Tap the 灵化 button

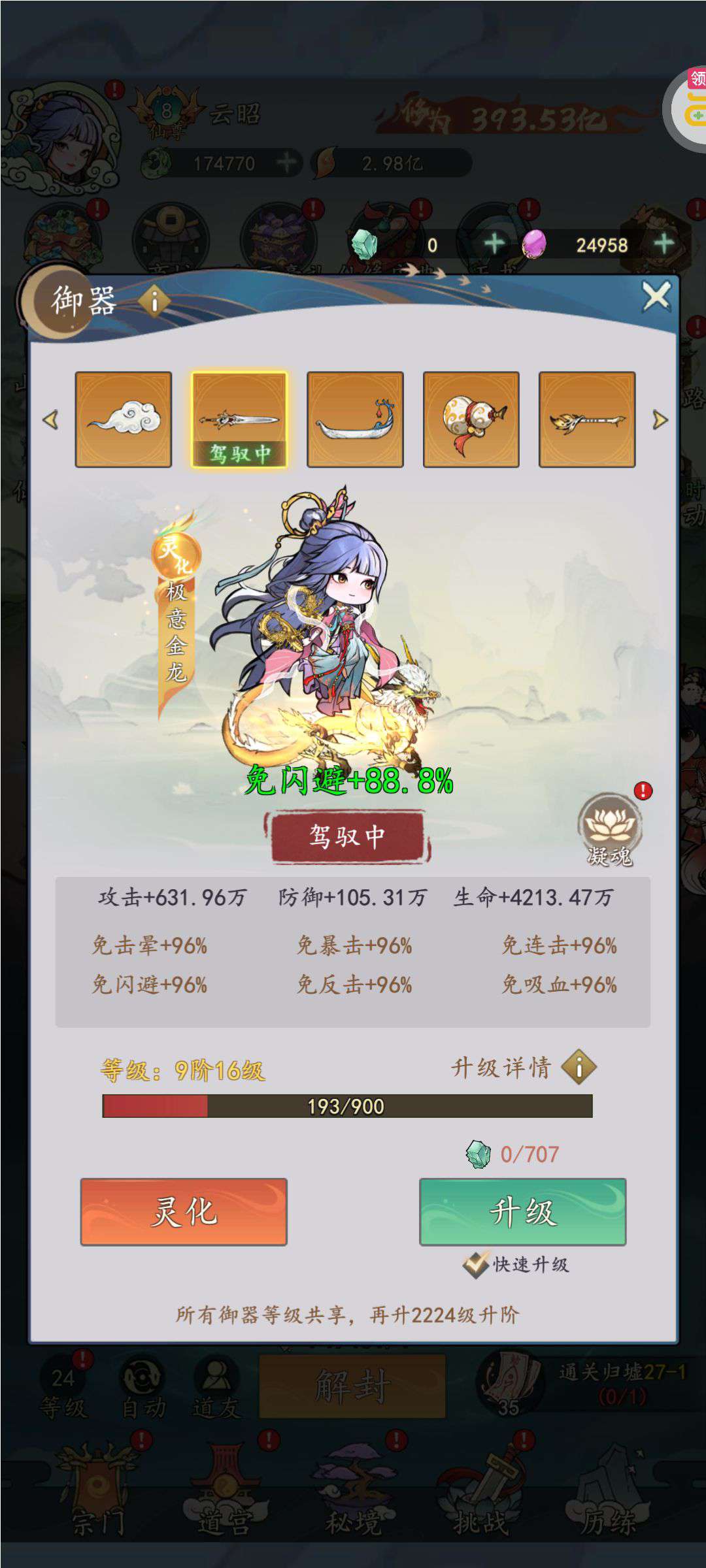(184, 1212)
